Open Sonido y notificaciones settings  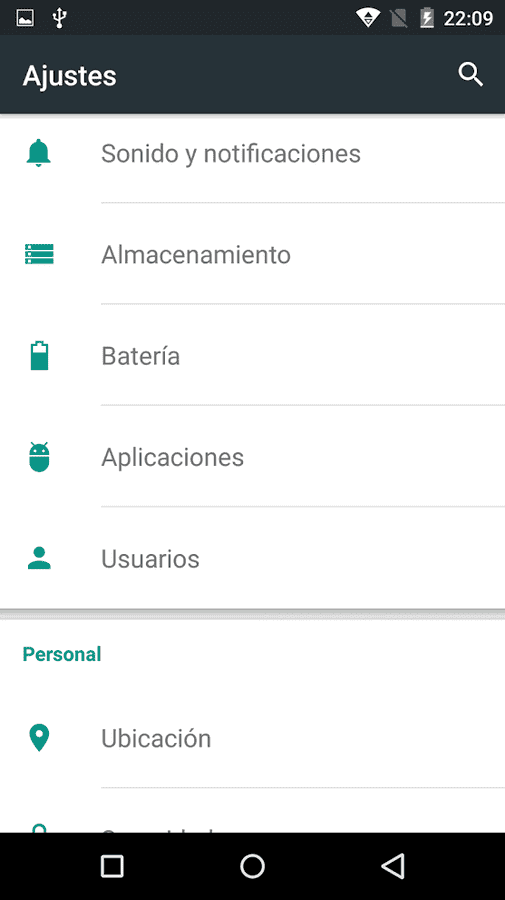[x=252, y=153]
